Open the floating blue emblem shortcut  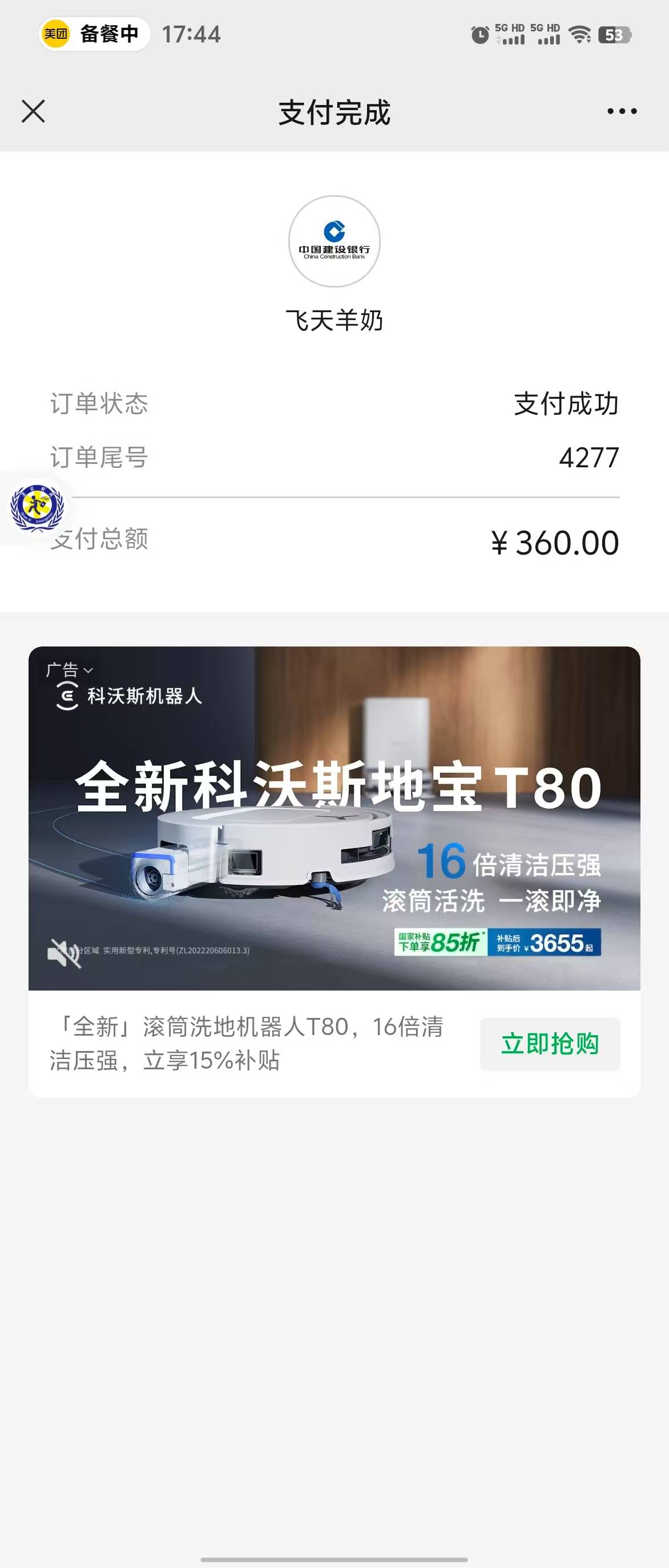[x=37, y=507]
